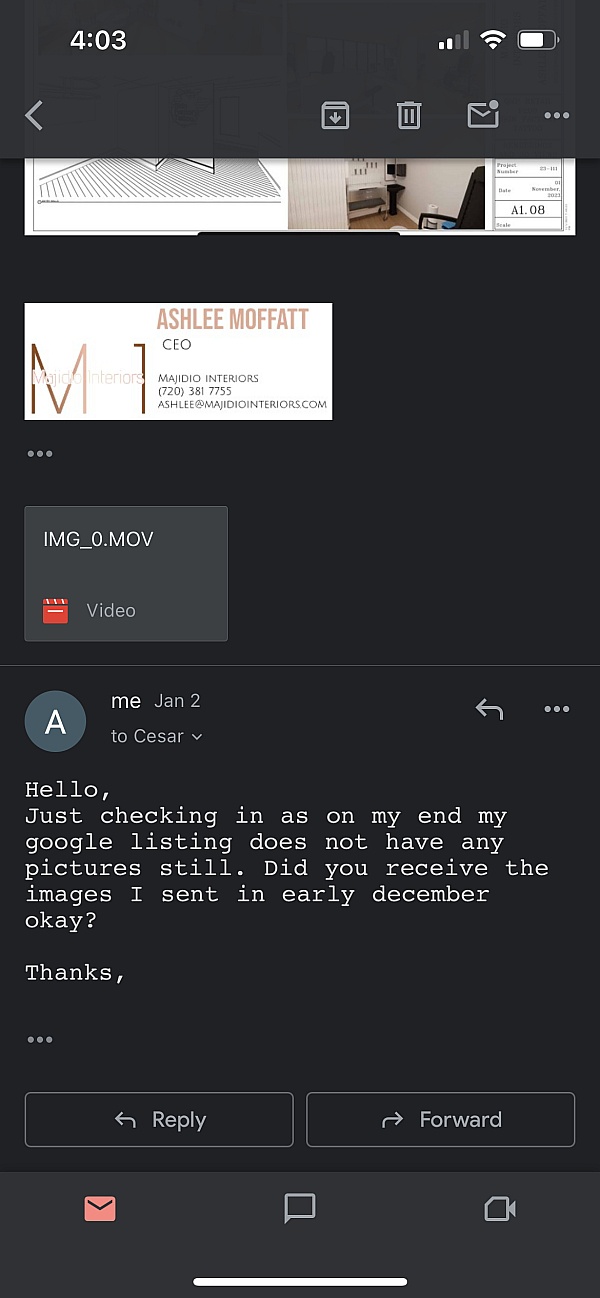The image size is (600, 1298).
Task: Reply using the arrow beside Jan 2 message
Action: pos(489,709)
